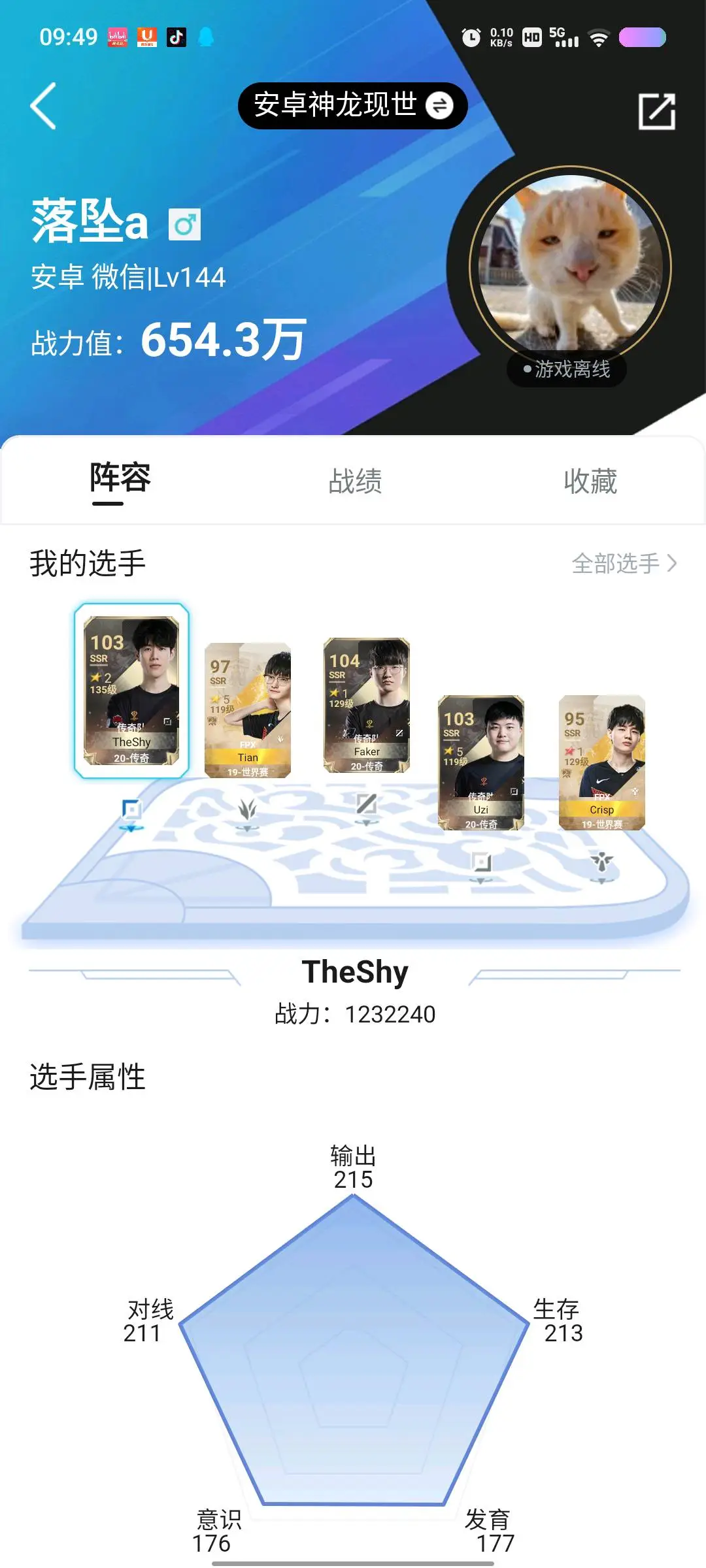Open 全部选手 list
The height and width of the screenshot is (1568, 706).
(x=624, y=563)
